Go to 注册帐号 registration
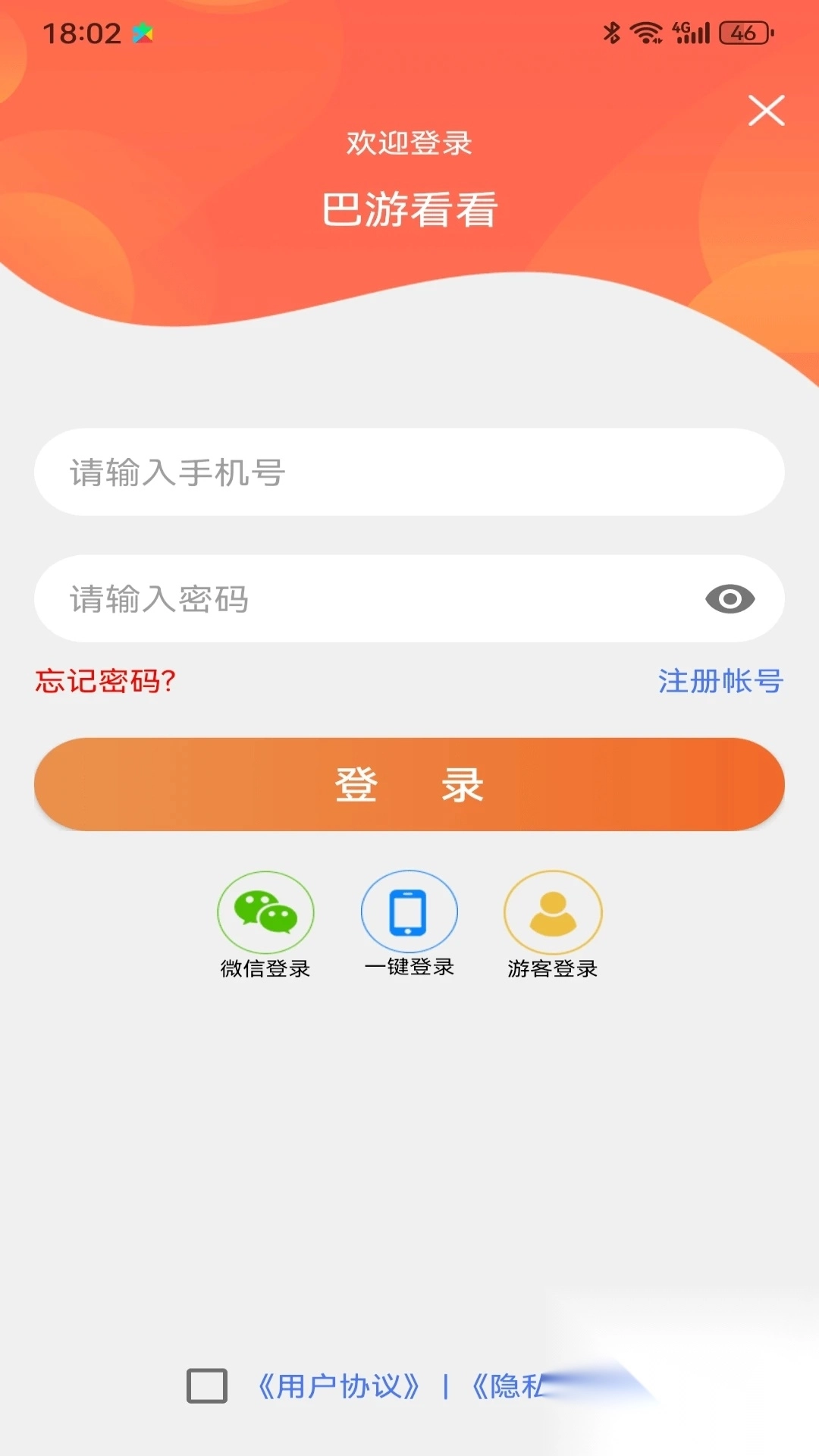The image size is (819, 1456). tap(720, 681)
